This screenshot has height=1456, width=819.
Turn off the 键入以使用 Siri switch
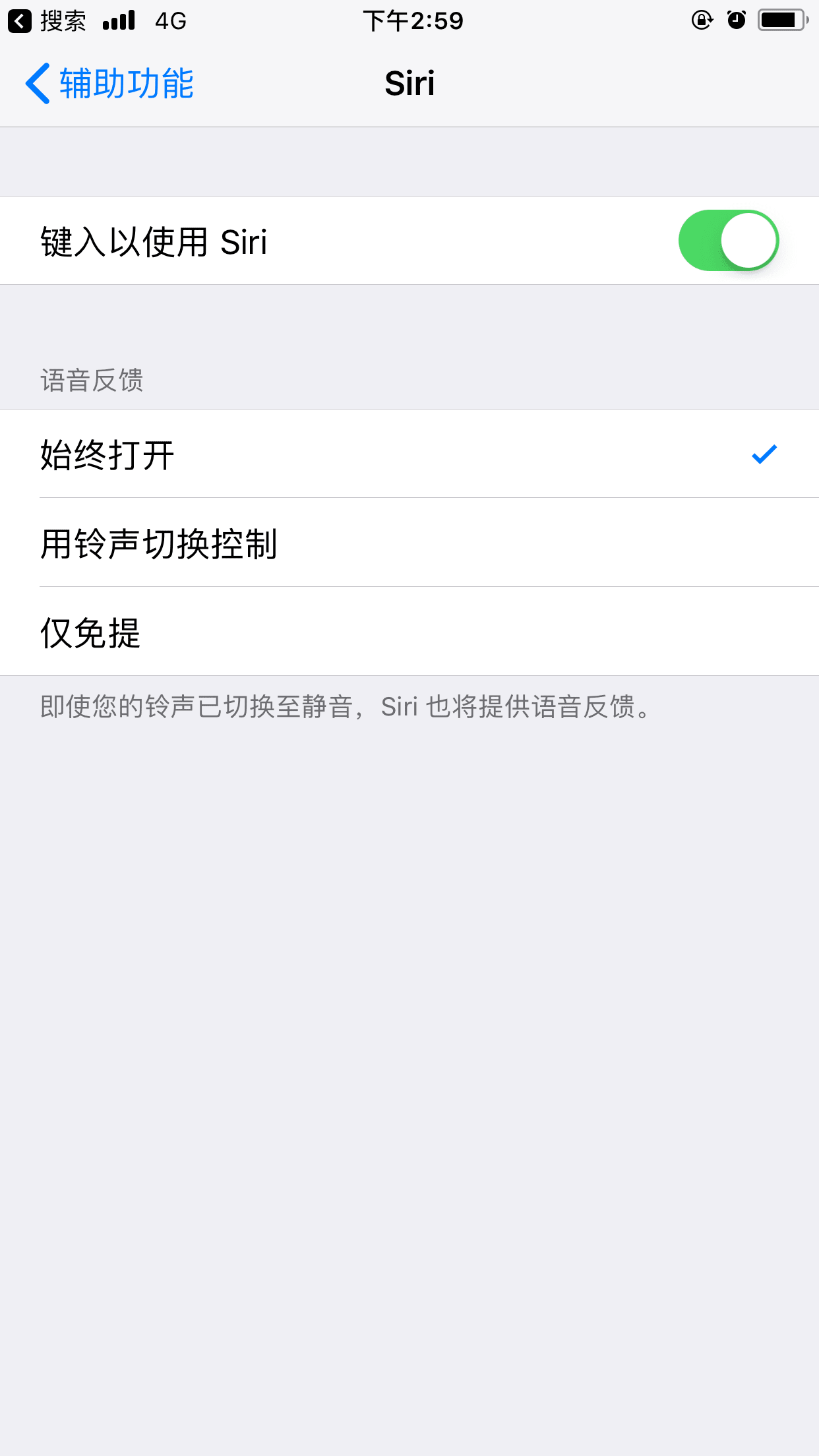pyautogui.click(x=728, y=241)
